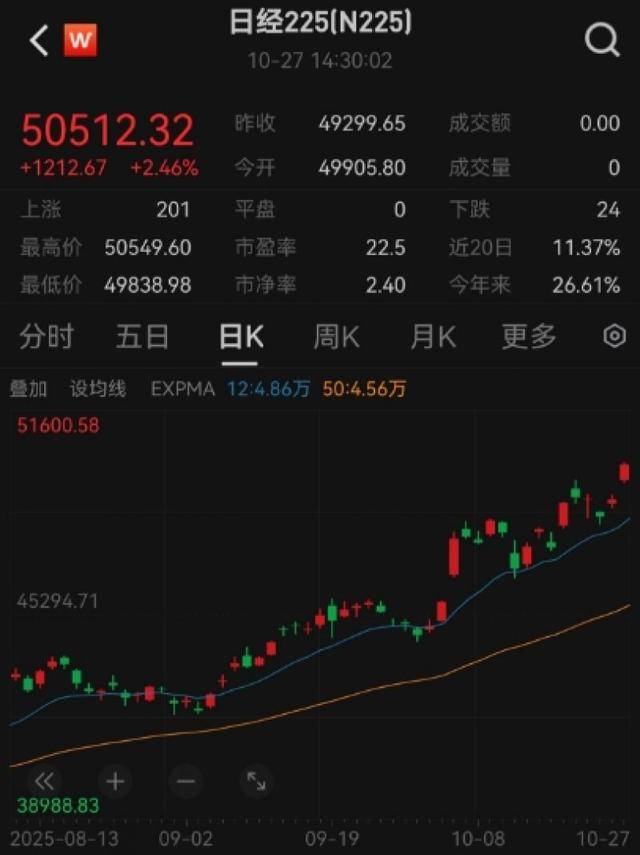Viewport: 640px width, 855px height.
Task: Open the chart settings hexagon icon
Action: [x=614, y=337]
